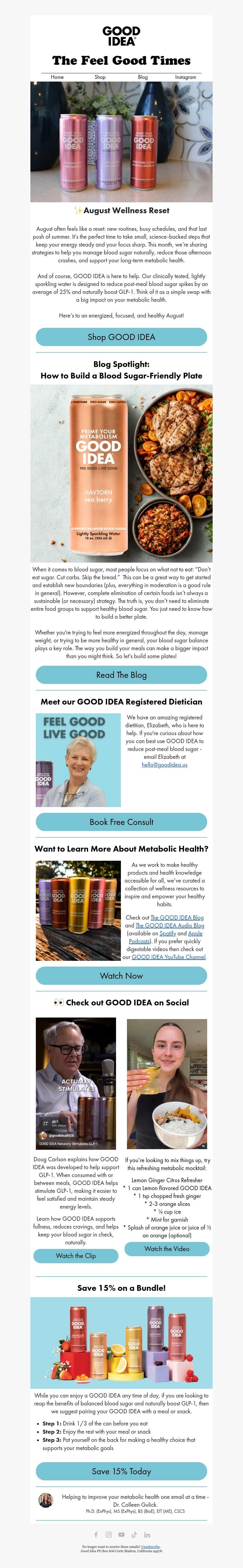Open the TikTok icon in the footer
This screenshot has height=1568, width=243.
click(134, 1535)
